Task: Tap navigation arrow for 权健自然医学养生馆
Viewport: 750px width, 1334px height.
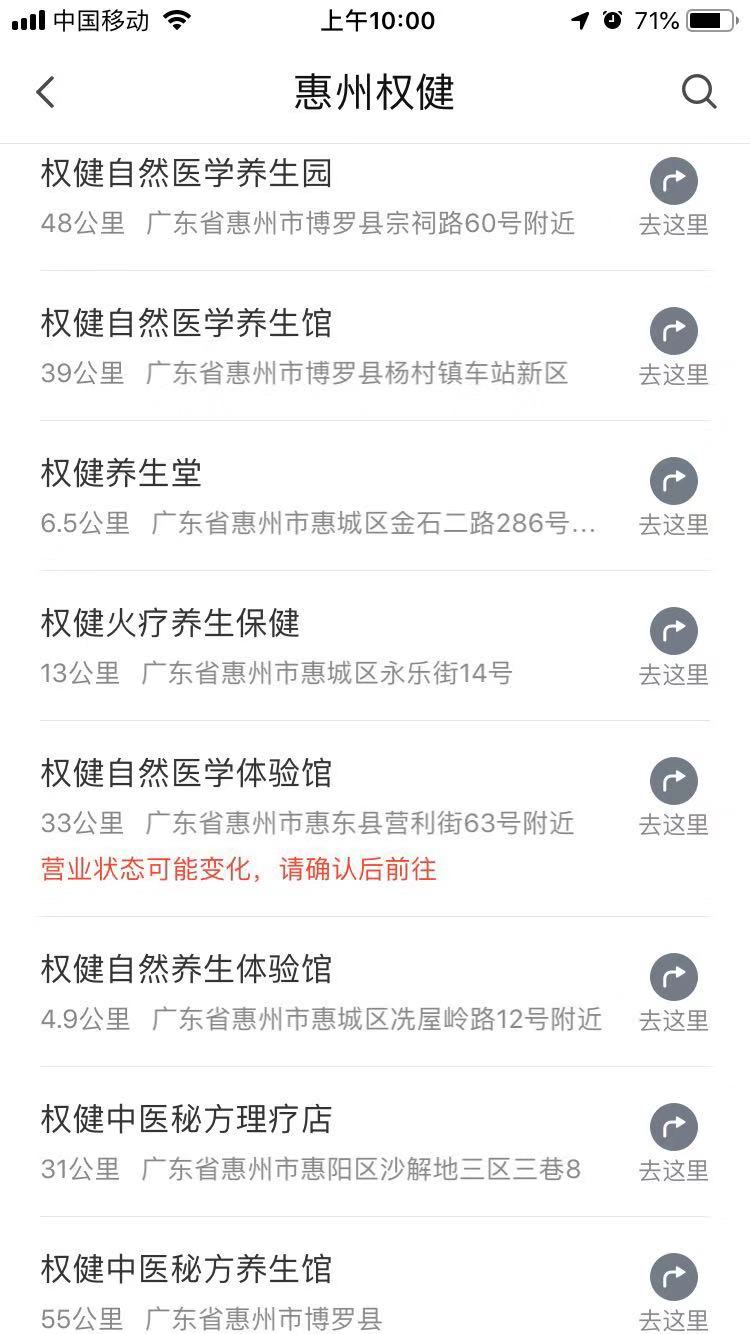Action: click(x=673, y=331)
